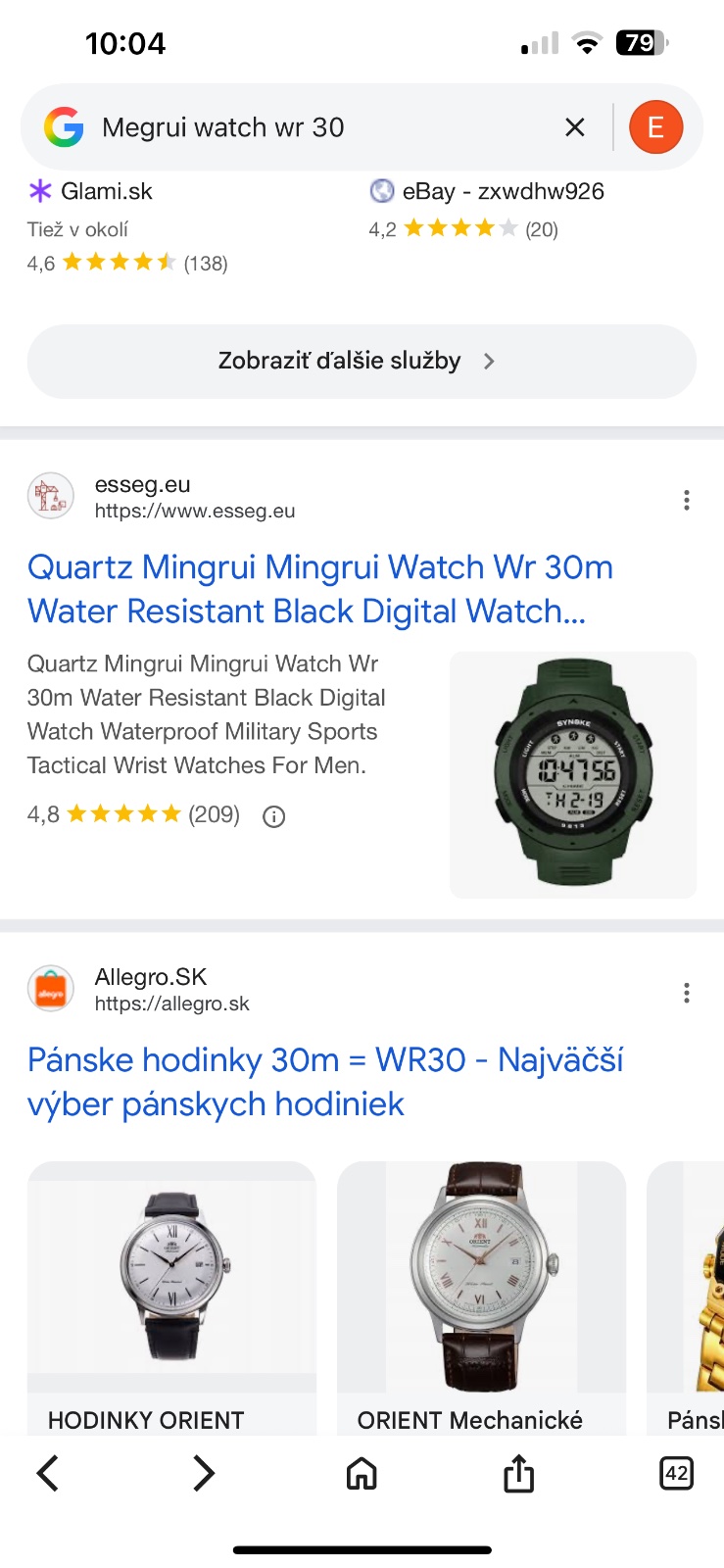724x1568 pixels.
Task: Open the account profile avatar E
Action: pos(655,127)
